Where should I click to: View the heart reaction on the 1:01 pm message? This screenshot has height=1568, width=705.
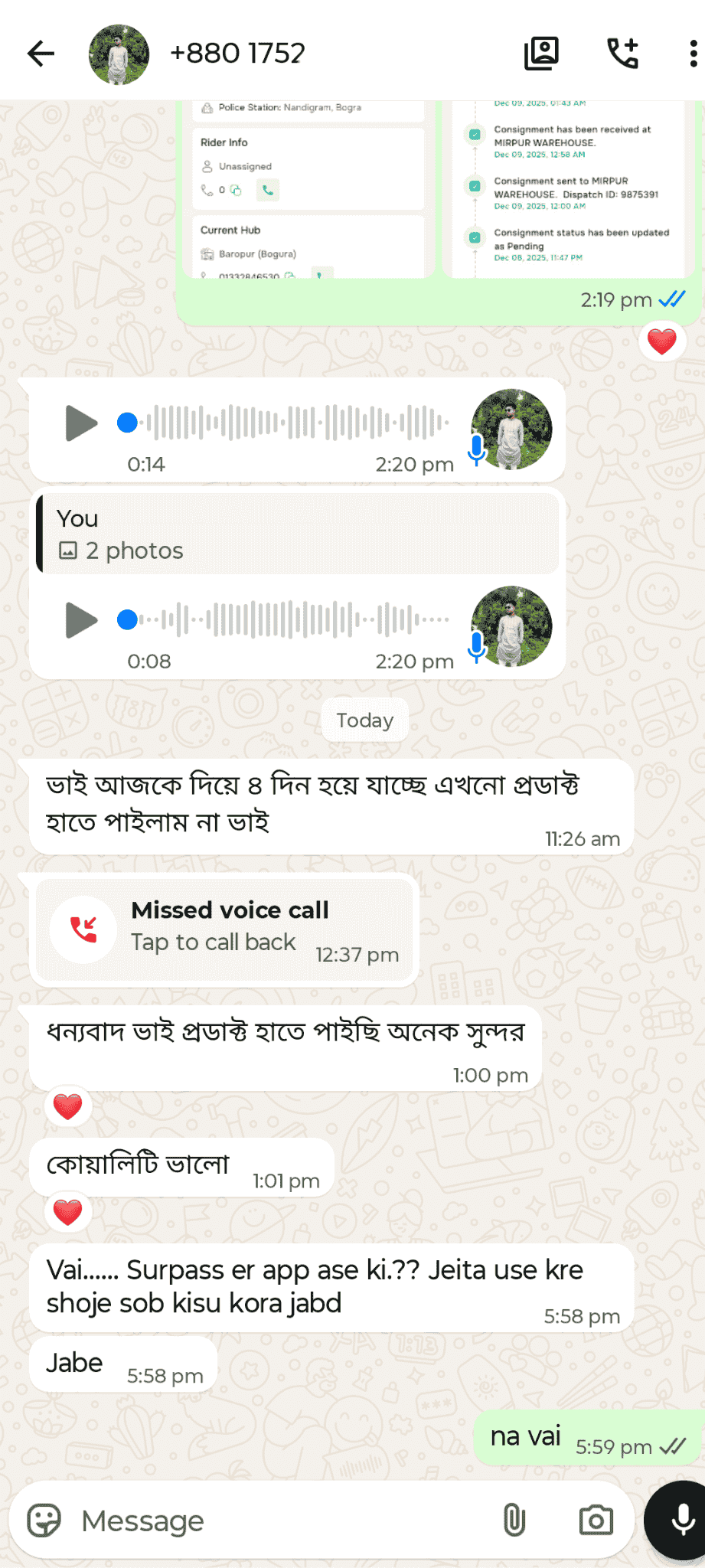click(x=68, y=1212)
